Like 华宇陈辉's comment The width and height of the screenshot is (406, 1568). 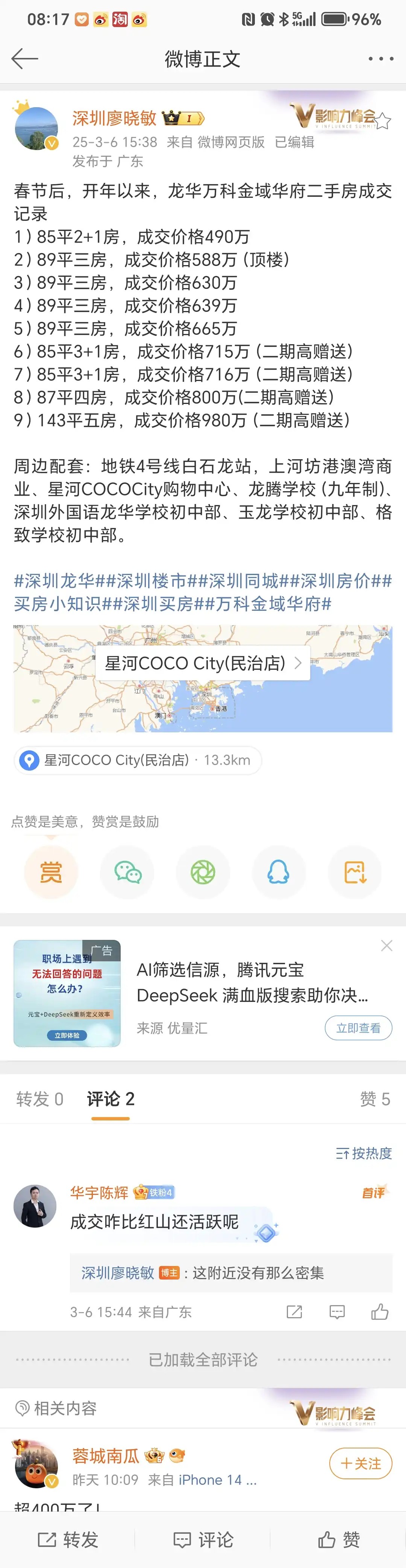click(x=380, y=1311)
